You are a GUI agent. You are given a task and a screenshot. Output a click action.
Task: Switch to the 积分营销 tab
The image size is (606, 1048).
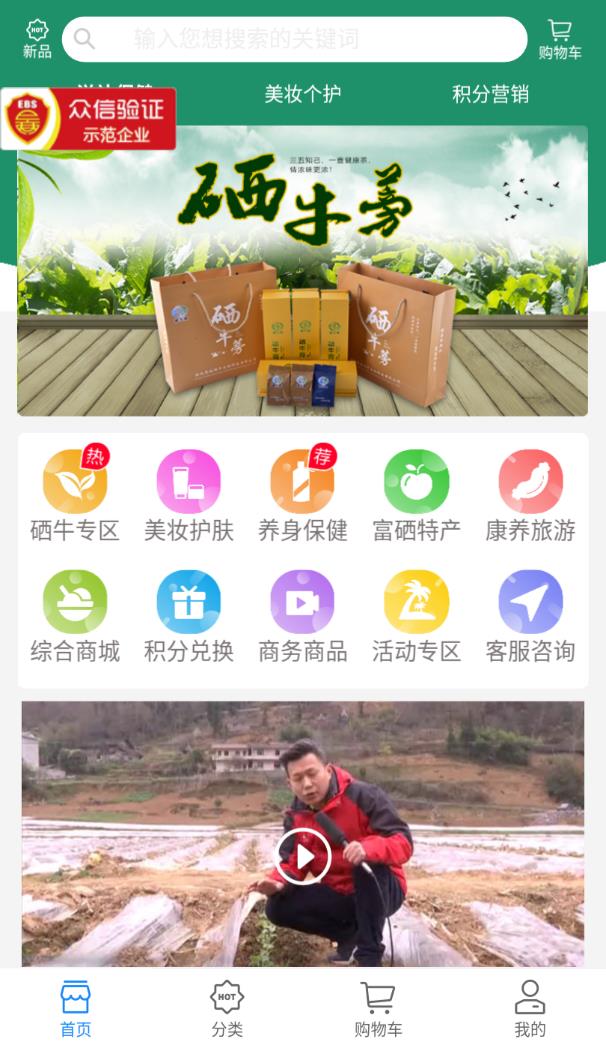pyautogui.click(x=490, y=94)
